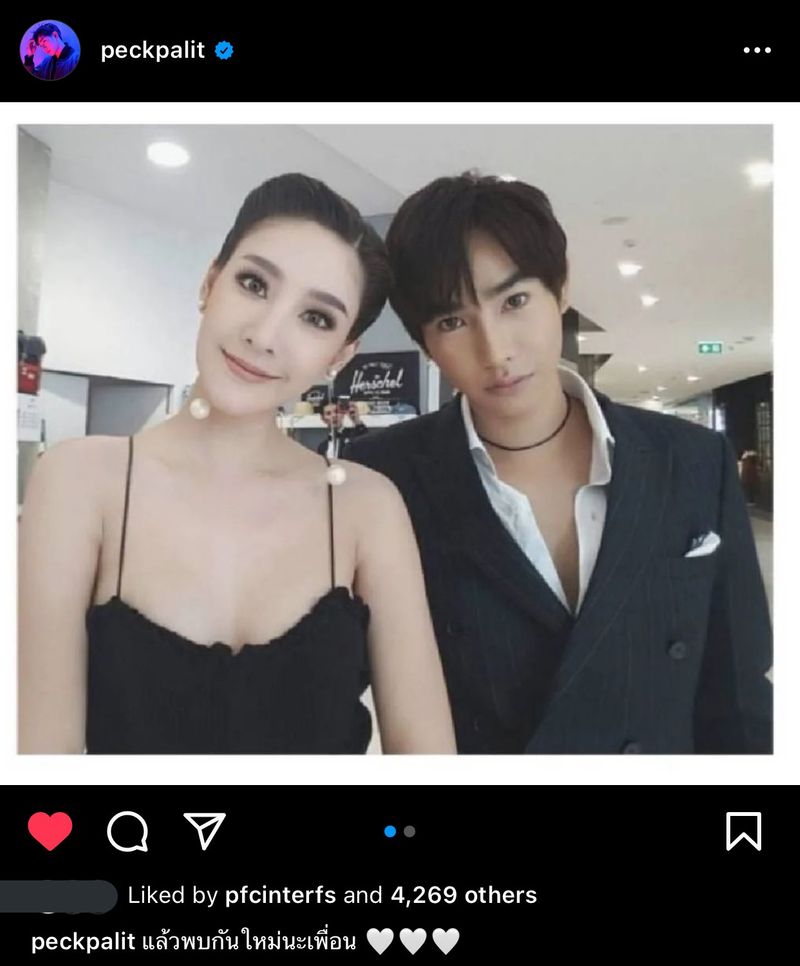Advance carousel via the pagination indicator
This screenshot has height=966, width=800.
click(x=400, y=829)
